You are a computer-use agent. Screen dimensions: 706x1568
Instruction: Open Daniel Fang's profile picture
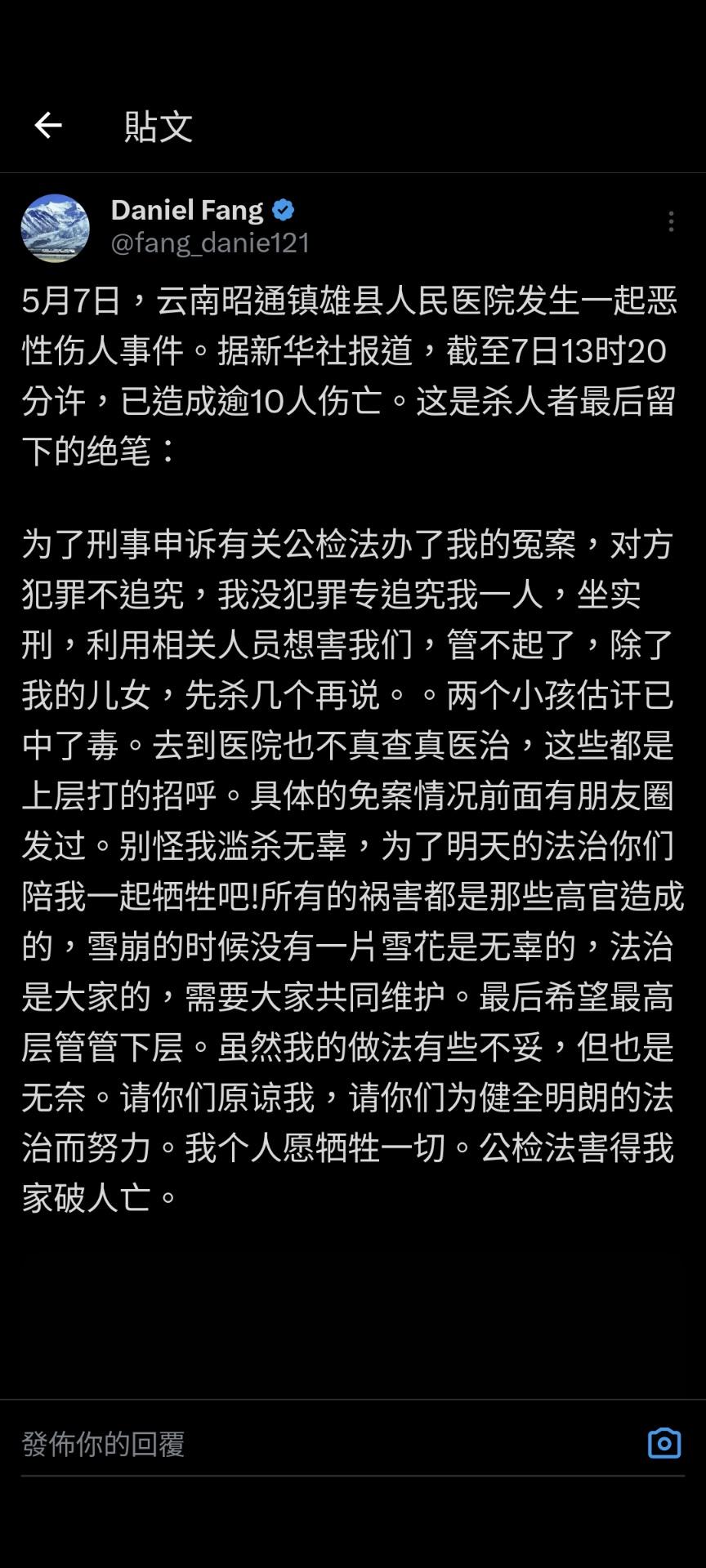tap(55, 228)
